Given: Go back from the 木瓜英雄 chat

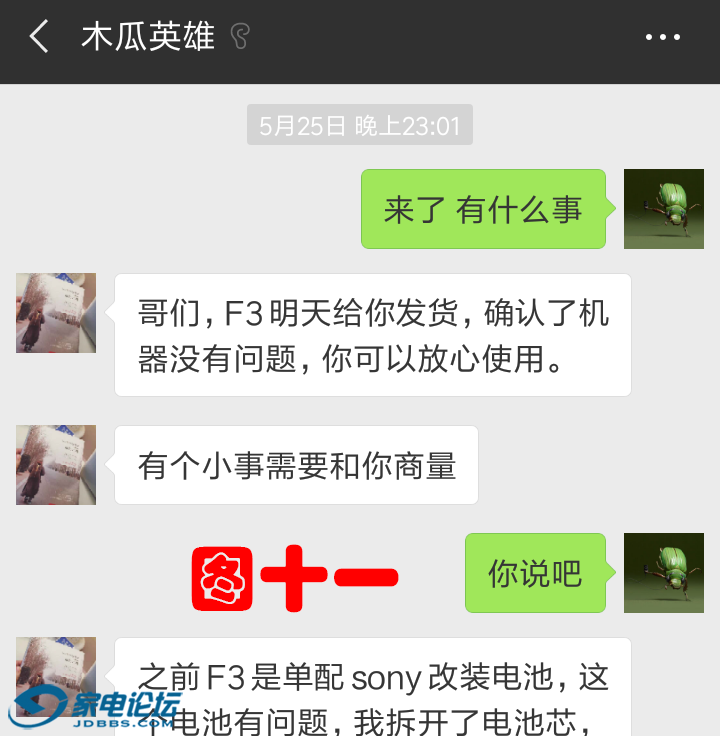Looking at the screenshot, I should [38, 38].
